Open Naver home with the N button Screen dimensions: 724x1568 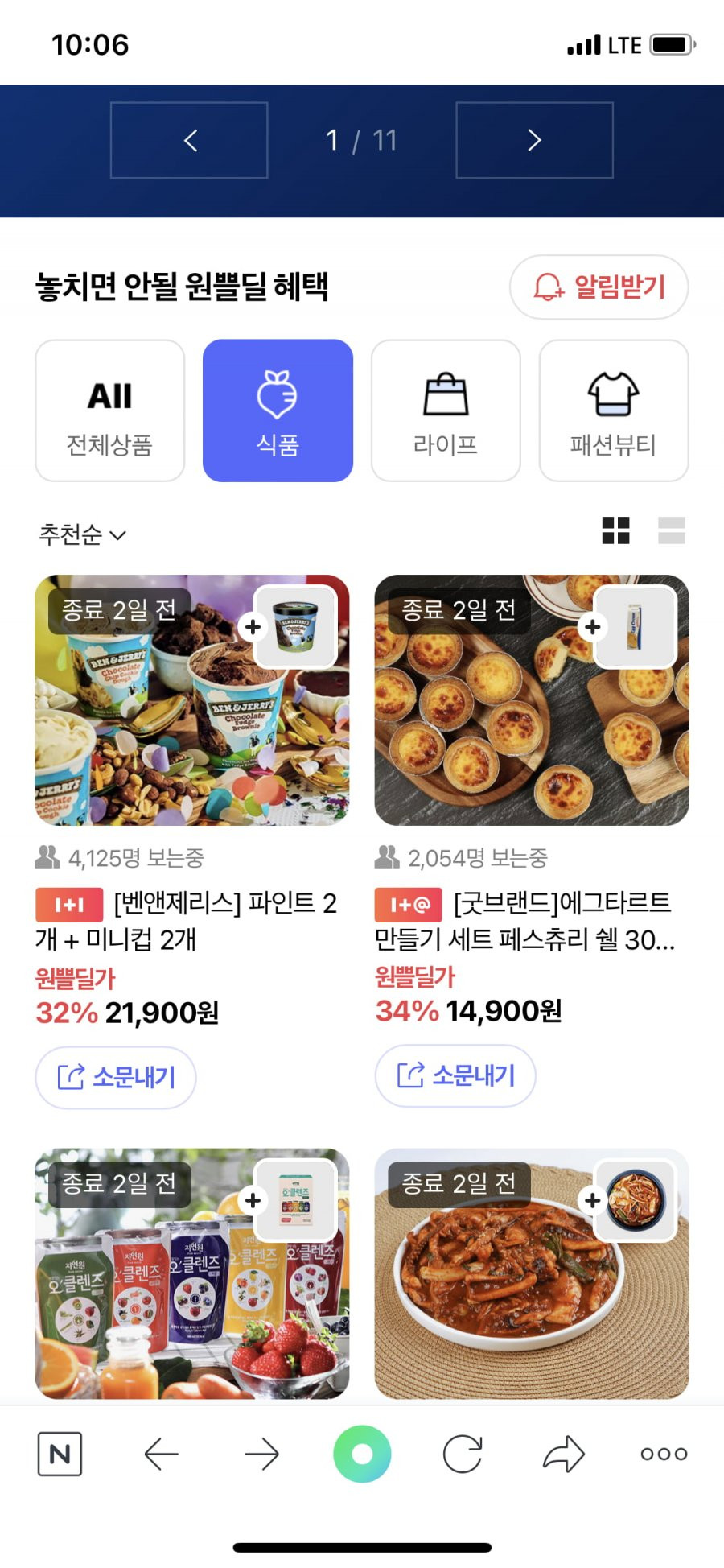[x=60, y=1454]
